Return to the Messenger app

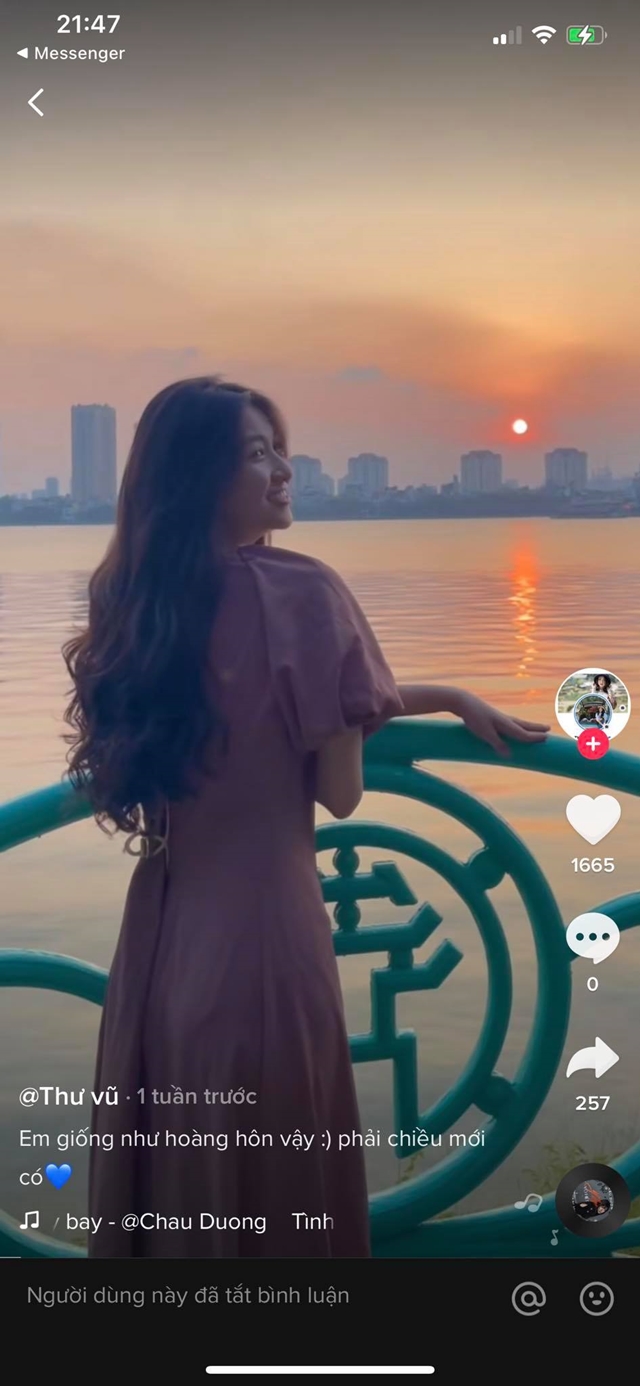[x=70, y=53]
